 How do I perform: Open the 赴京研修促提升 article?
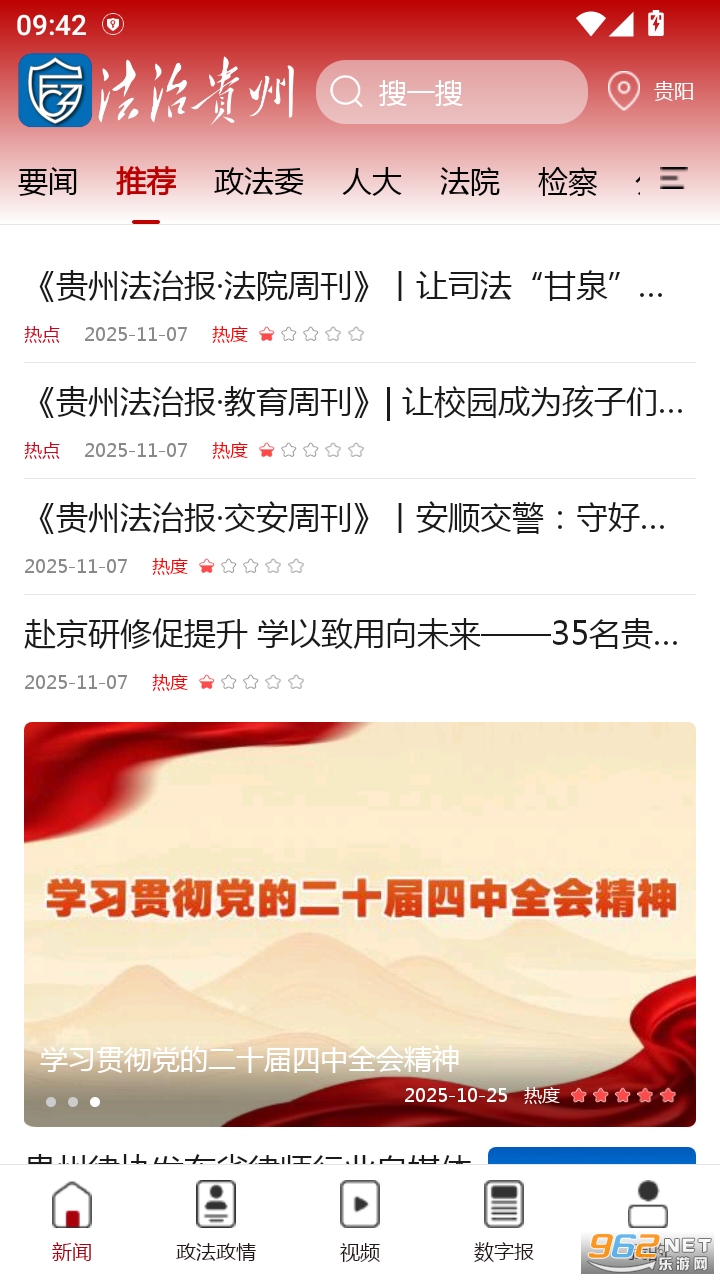pos(352,634)
